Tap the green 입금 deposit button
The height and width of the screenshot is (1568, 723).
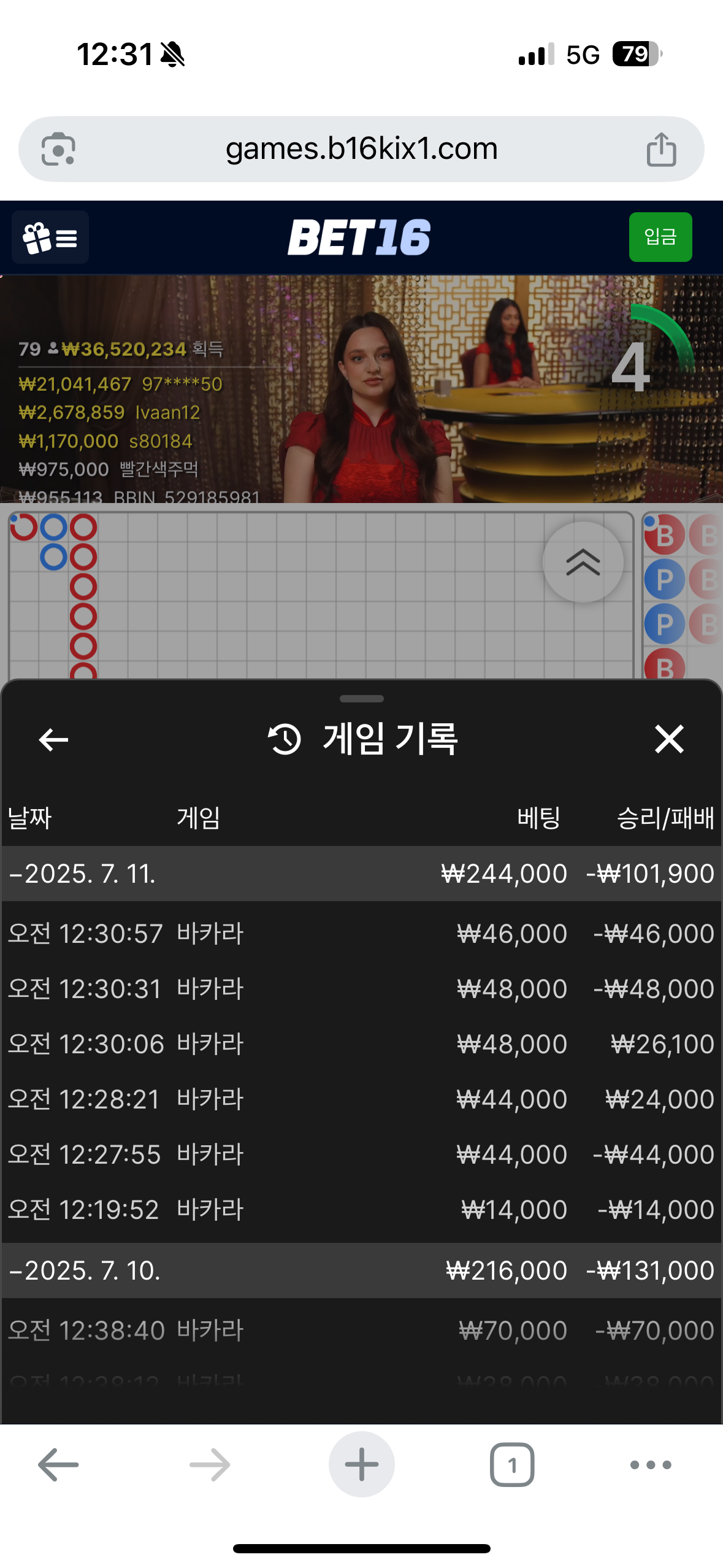tap(660, 237)
